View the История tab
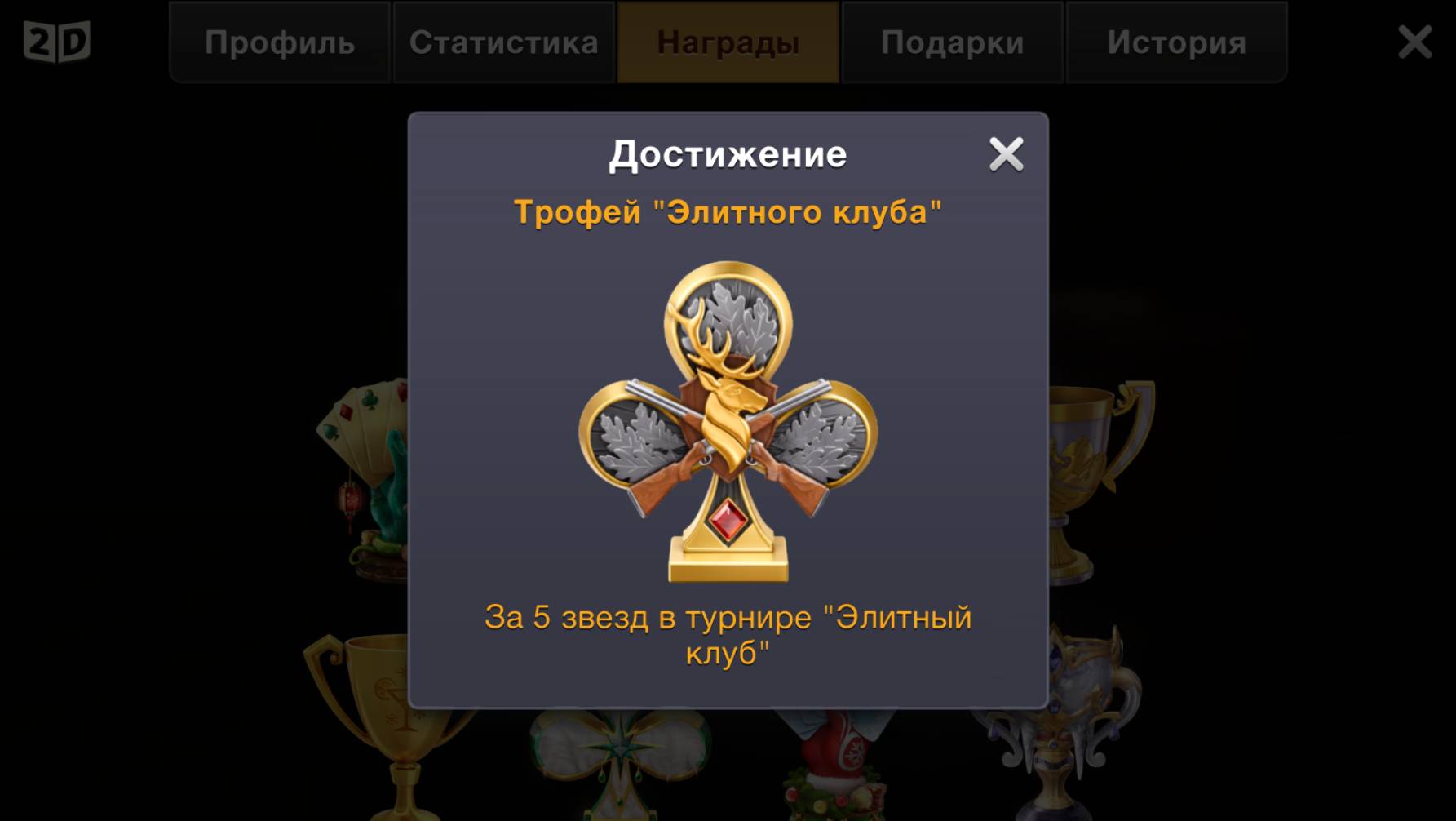Viewport: 1456px width, 821px height. point(1176,42)
